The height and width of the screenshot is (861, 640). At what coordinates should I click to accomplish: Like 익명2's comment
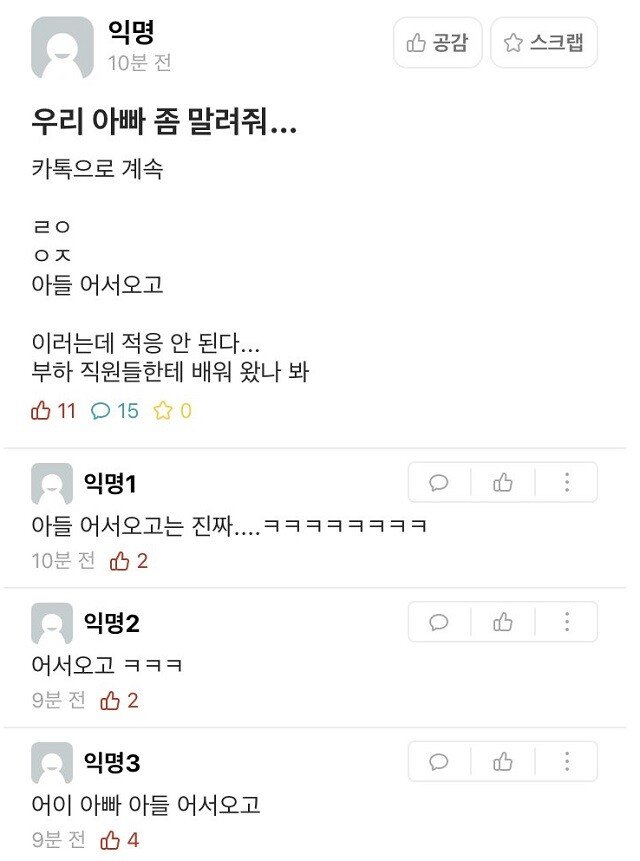503,622
